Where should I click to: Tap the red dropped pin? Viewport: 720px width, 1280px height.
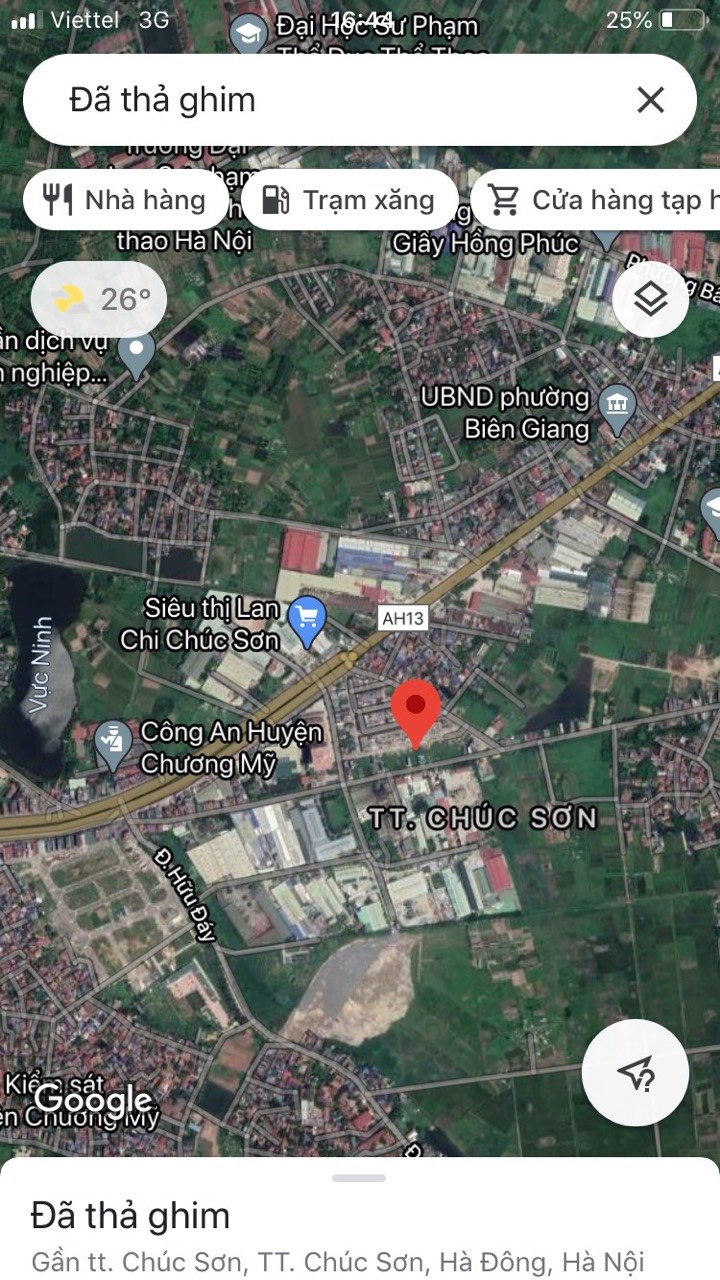coord(416,712)
